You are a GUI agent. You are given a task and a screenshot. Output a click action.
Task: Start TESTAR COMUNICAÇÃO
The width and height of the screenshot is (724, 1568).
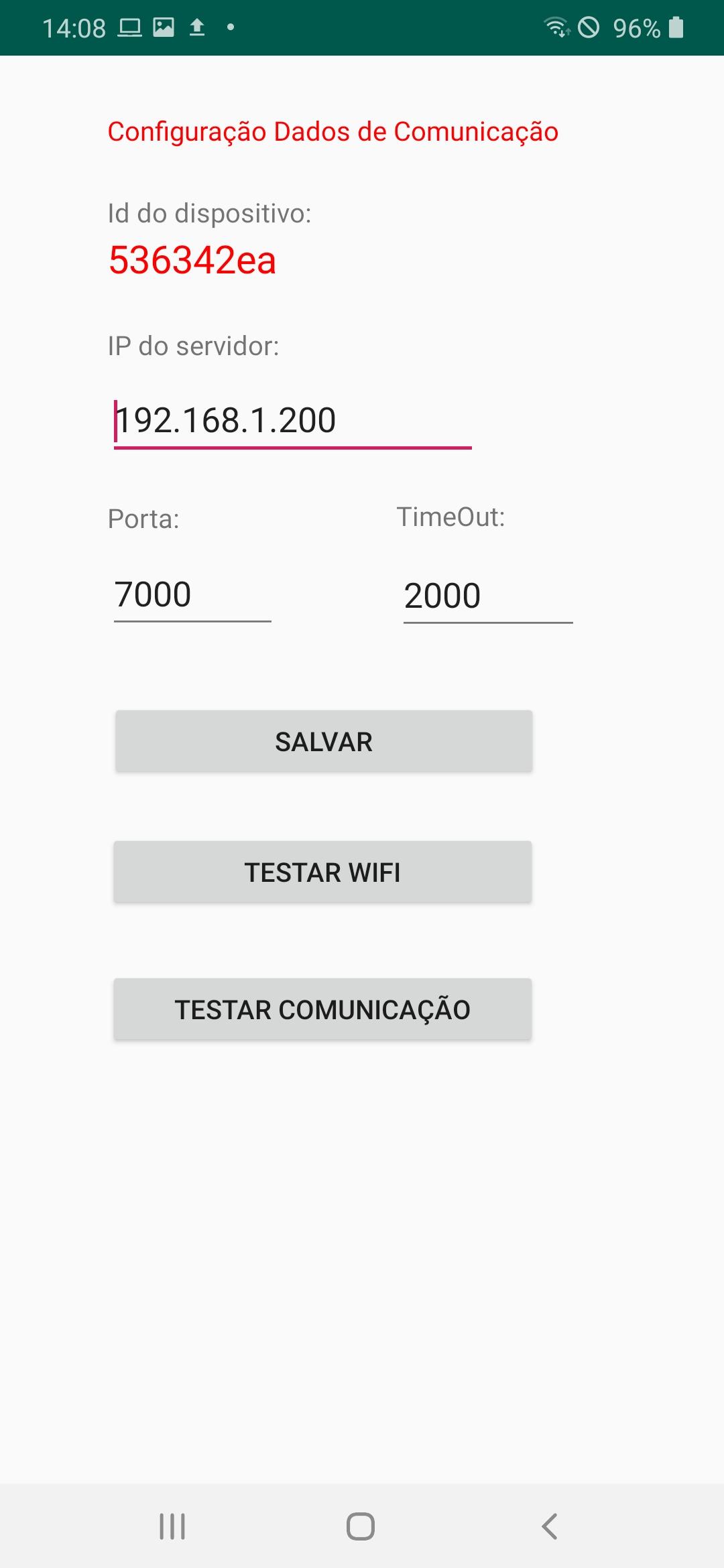click(322, 1009)
